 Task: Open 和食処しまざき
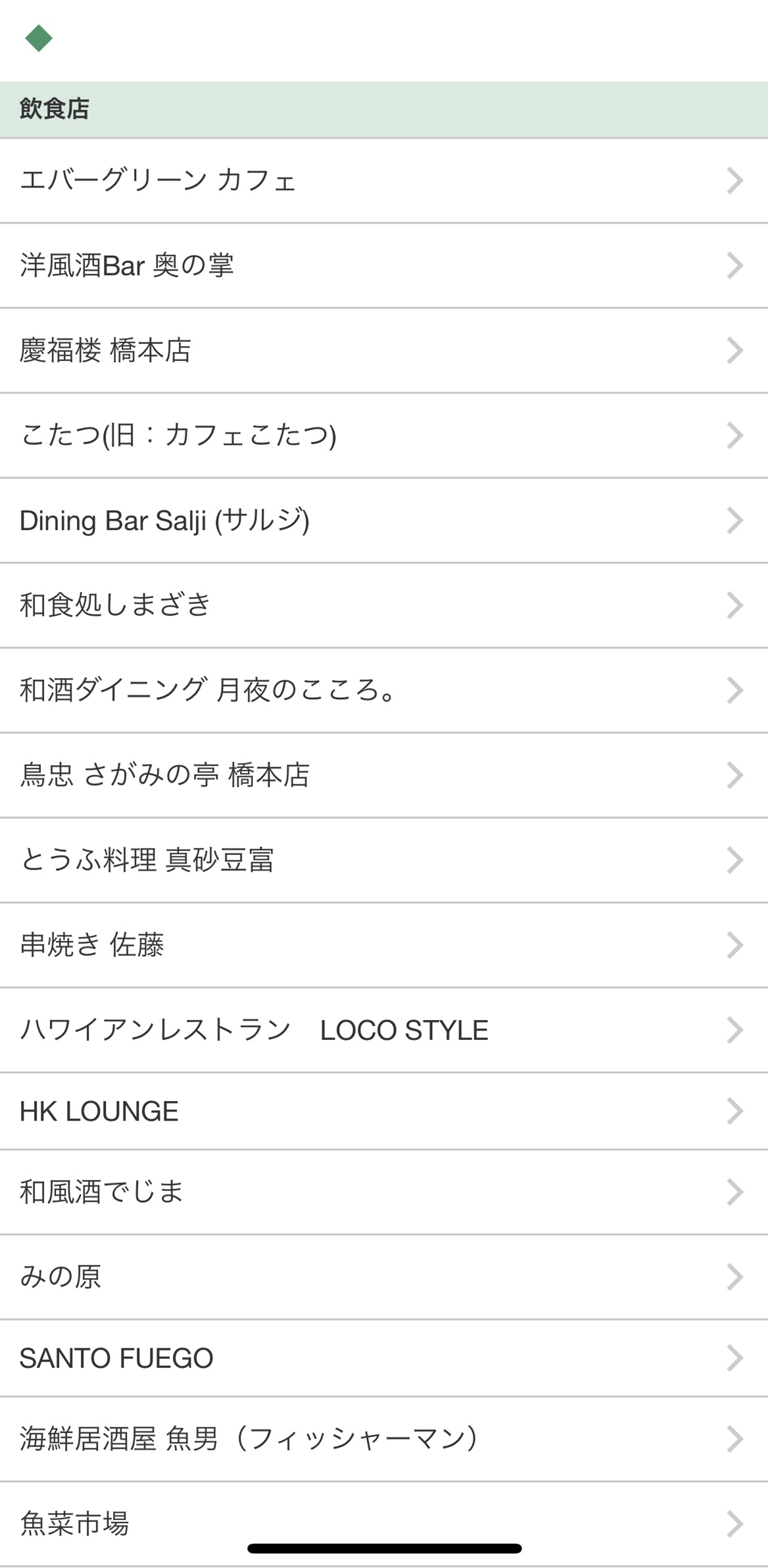[x=384, y=605]
